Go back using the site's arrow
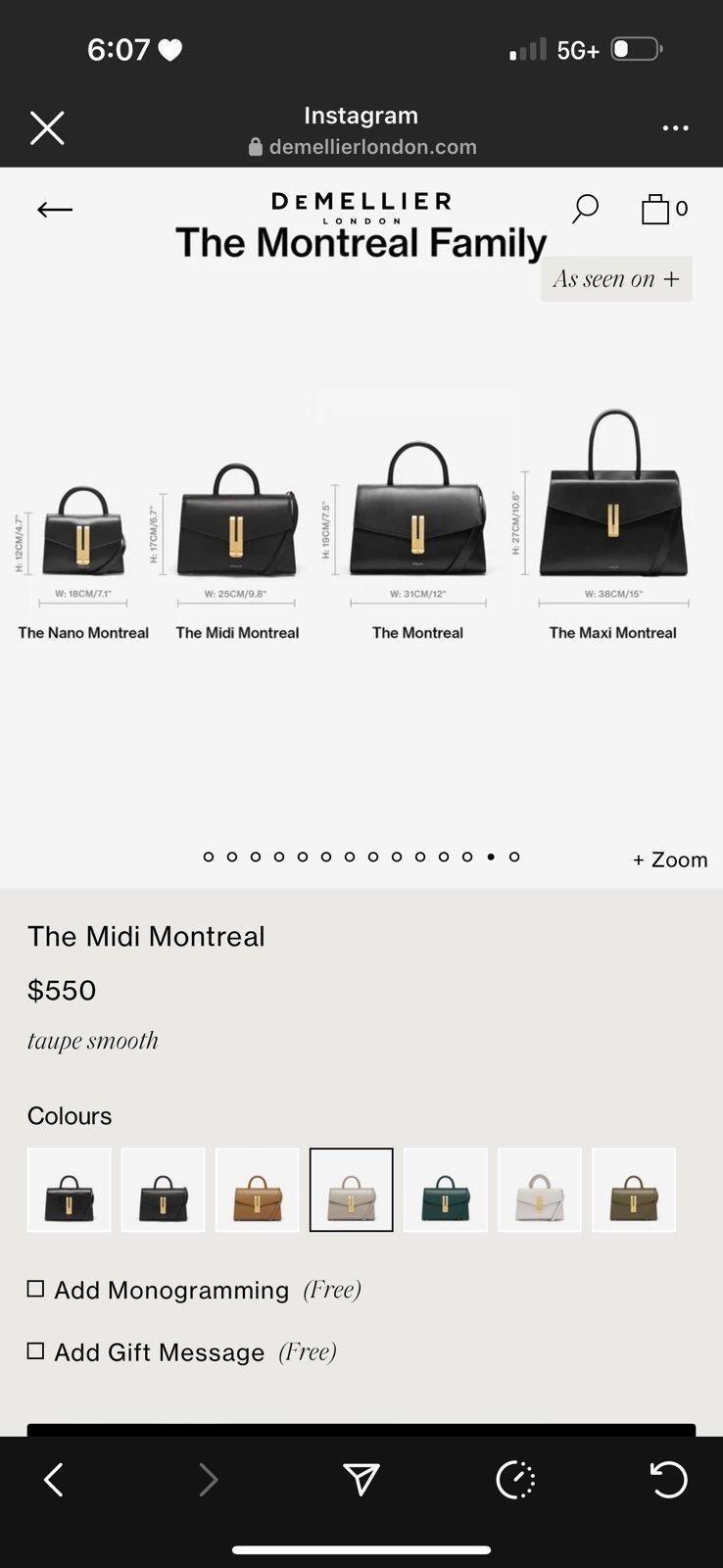The width and height of the screenshot is (723, 1568). point(55,209)
